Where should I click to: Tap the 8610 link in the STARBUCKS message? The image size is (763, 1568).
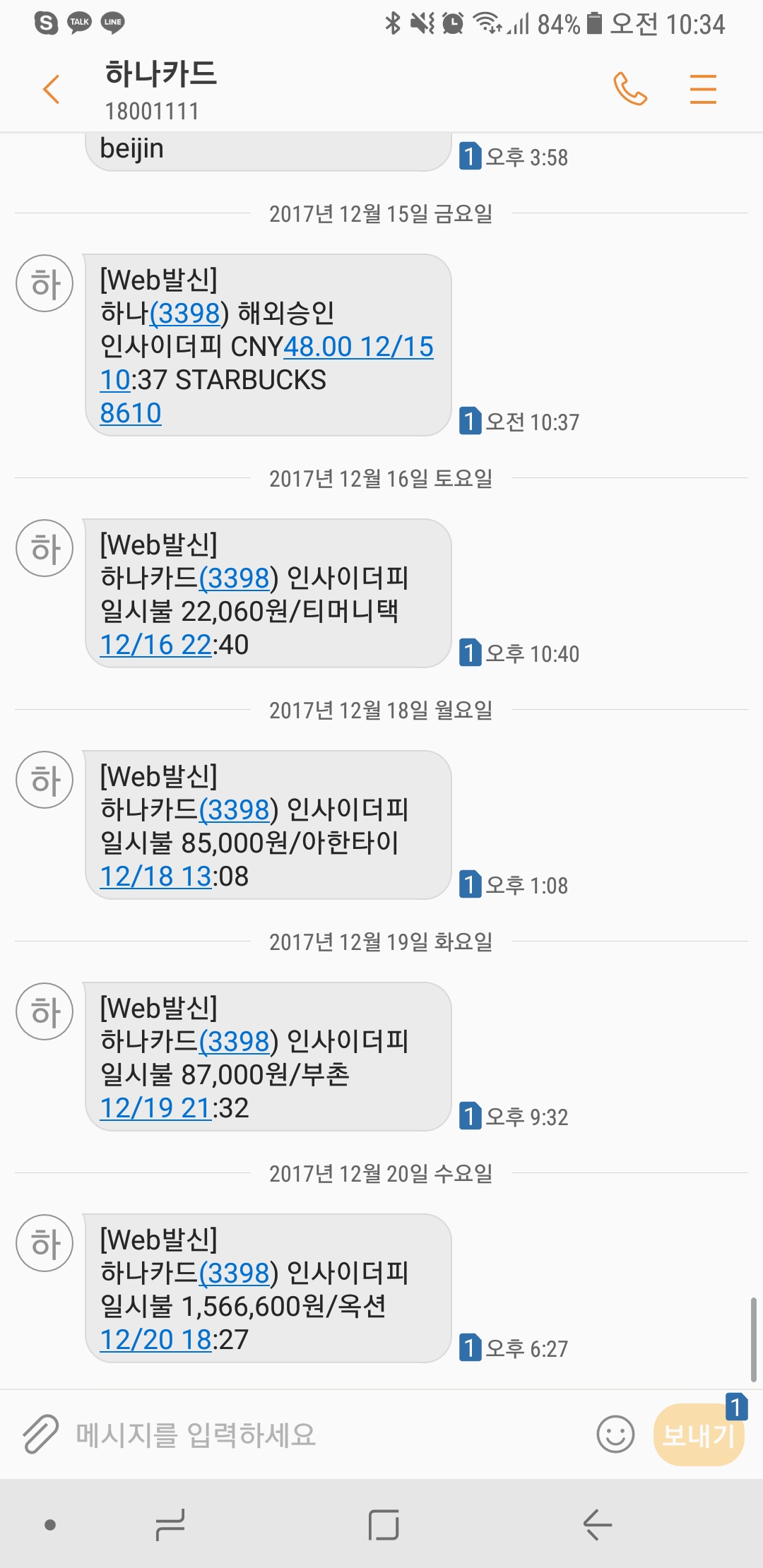point(131,413)
